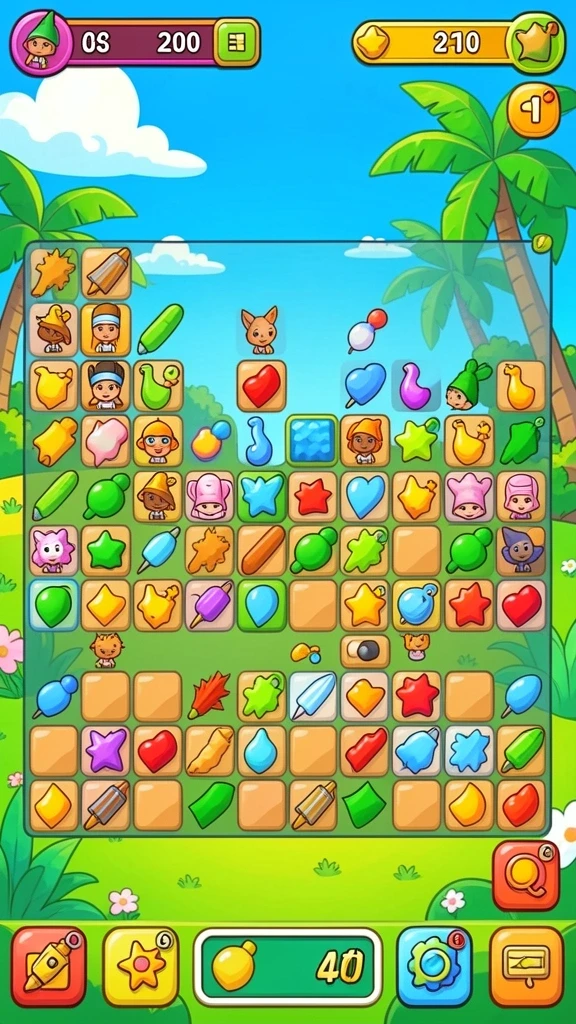Tap the red magnifier booster button
Screen dimensions: 576x1024
(526, 875)
